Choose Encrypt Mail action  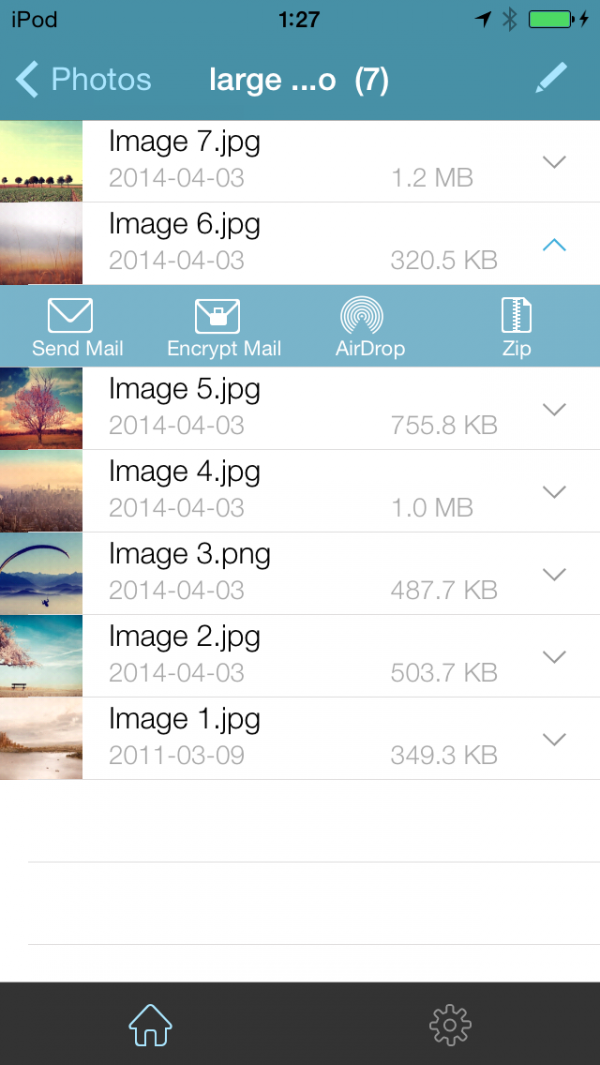(224, 327)
